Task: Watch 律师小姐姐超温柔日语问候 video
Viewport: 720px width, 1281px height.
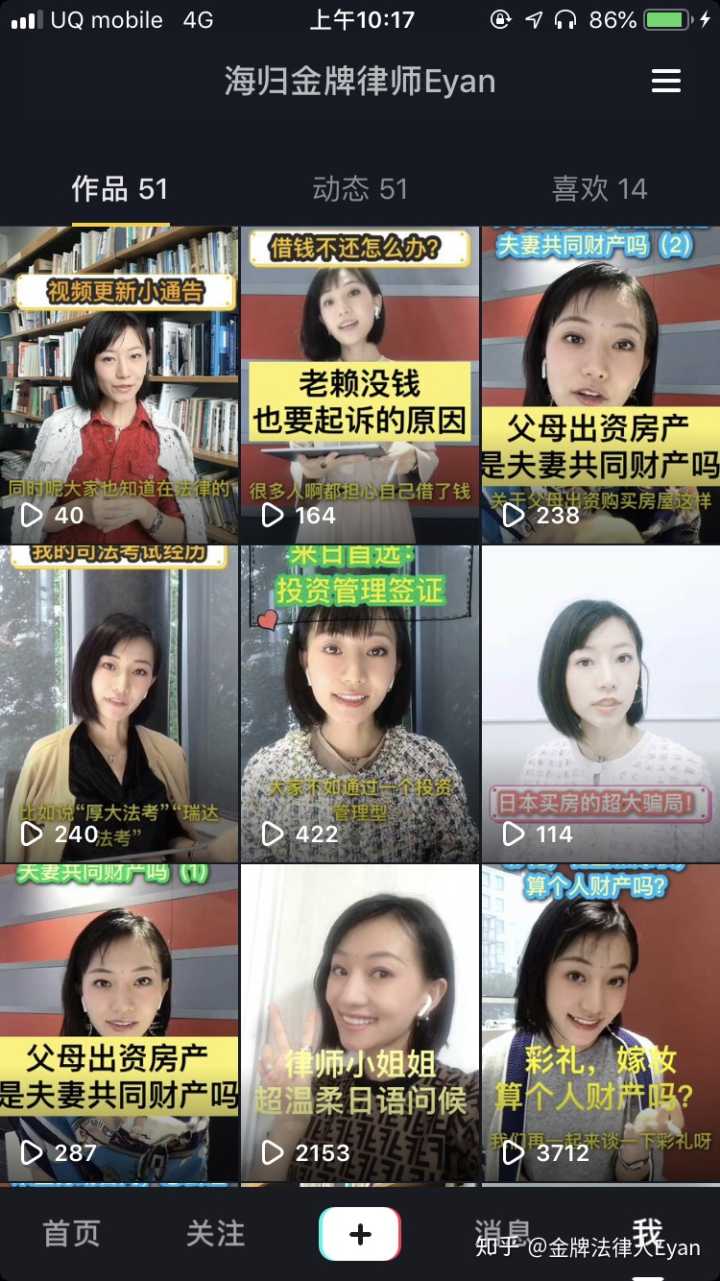Action: click(x=360, y=1022)
